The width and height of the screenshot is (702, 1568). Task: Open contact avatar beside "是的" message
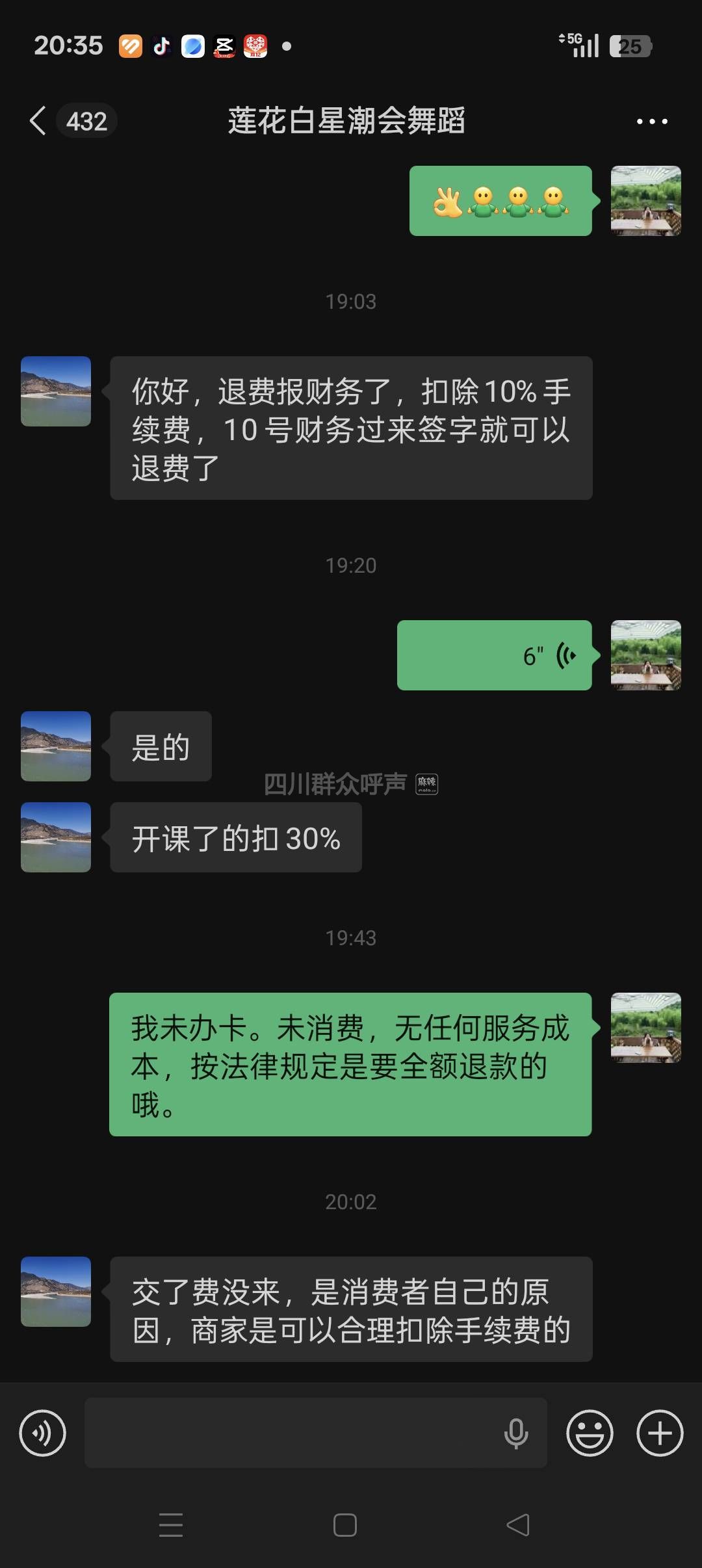tap(56, 746)
